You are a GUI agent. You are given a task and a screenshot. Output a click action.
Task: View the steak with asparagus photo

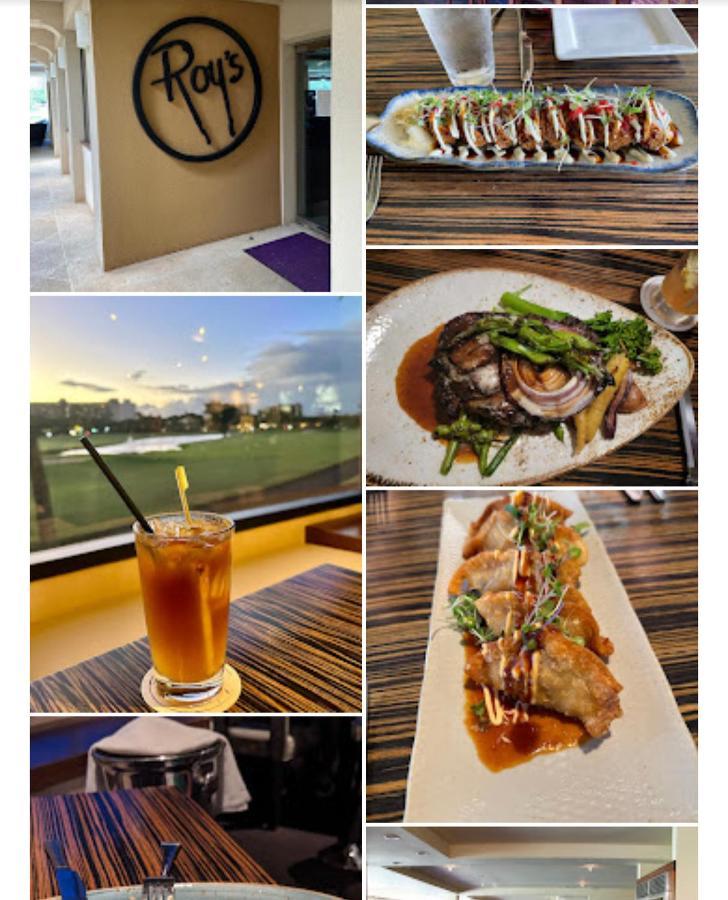pos(531,367)
